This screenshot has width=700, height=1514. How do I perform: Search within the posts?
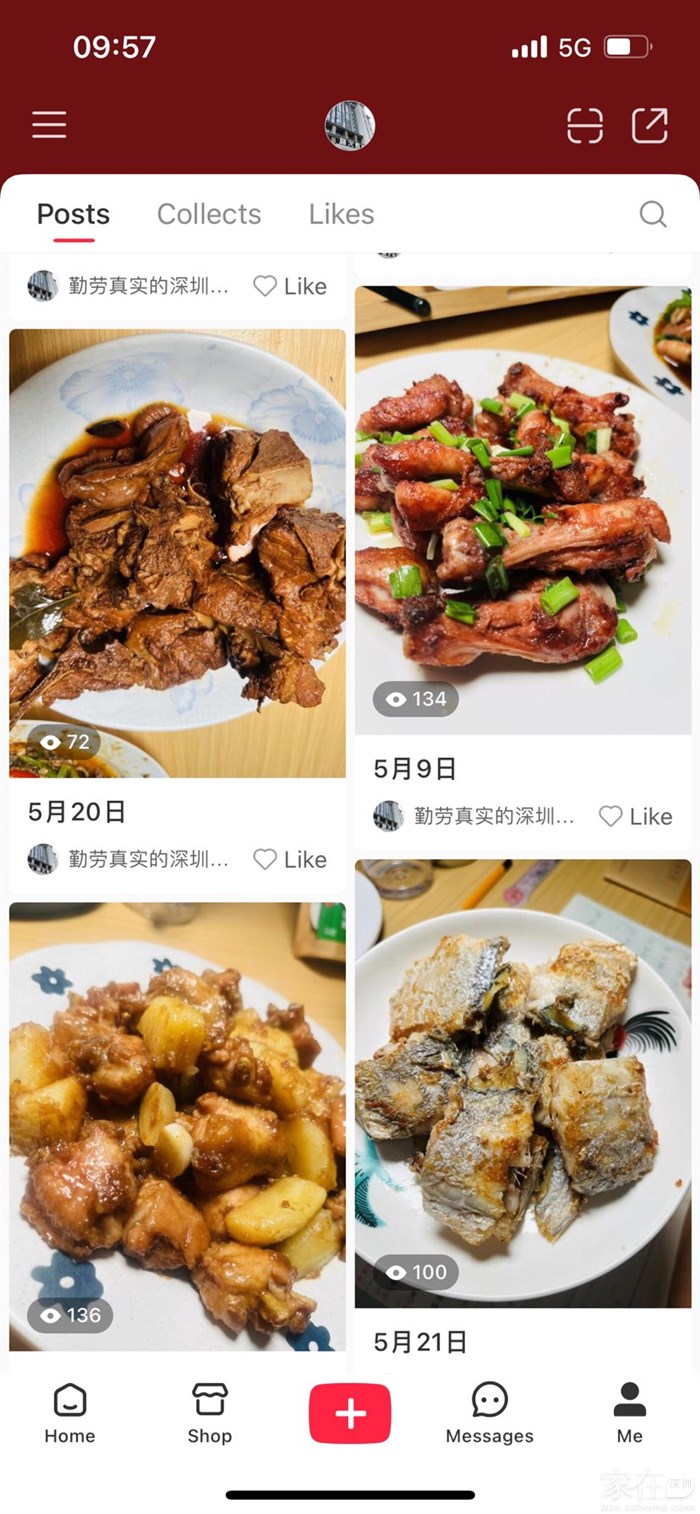[653, 213]
